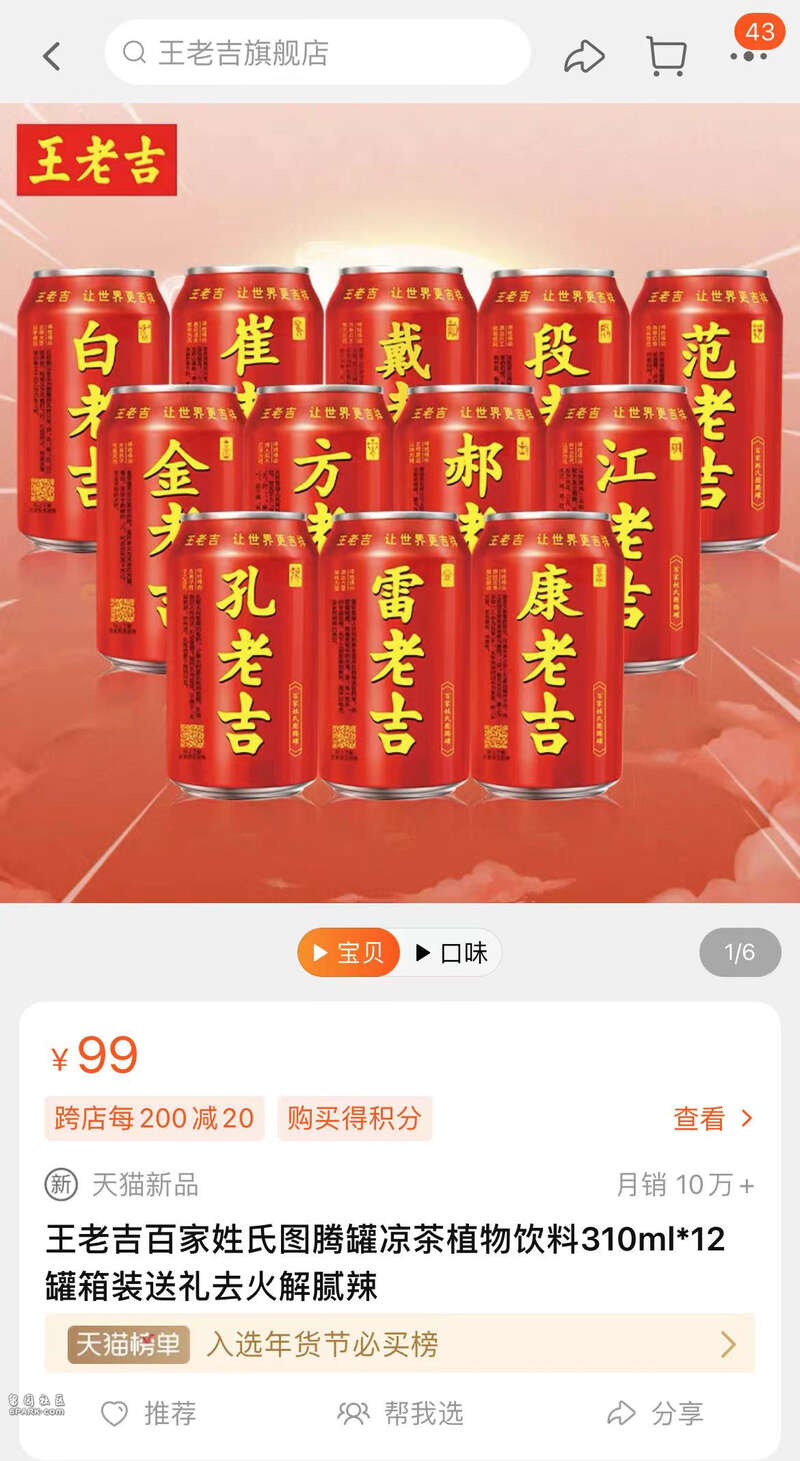Switch to the 宝贝 media tab
This screenshot has width=800, height=1461.
pyautogui.click(x=348, y=953)
